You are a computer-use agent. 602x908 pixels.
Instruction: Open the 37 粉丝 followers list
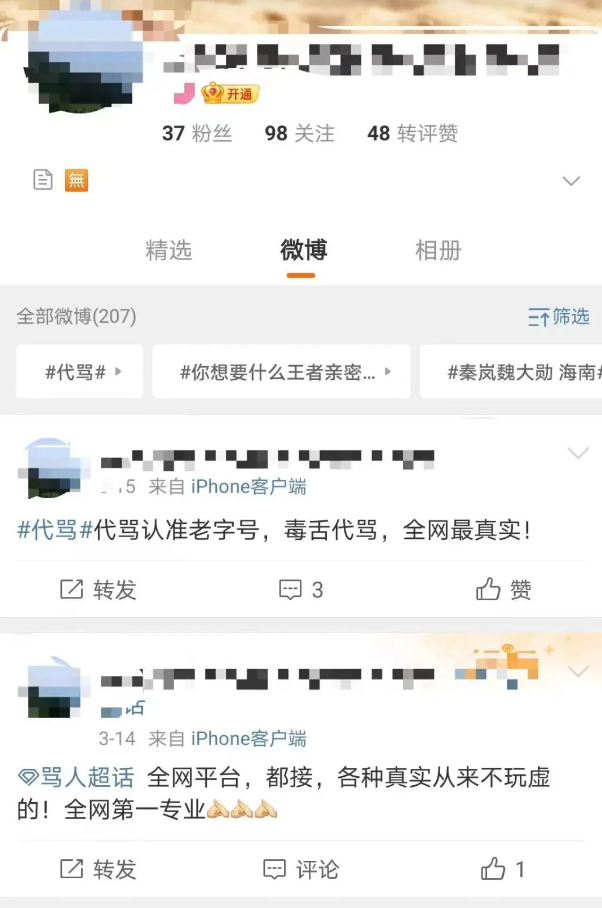click(197, 133)
